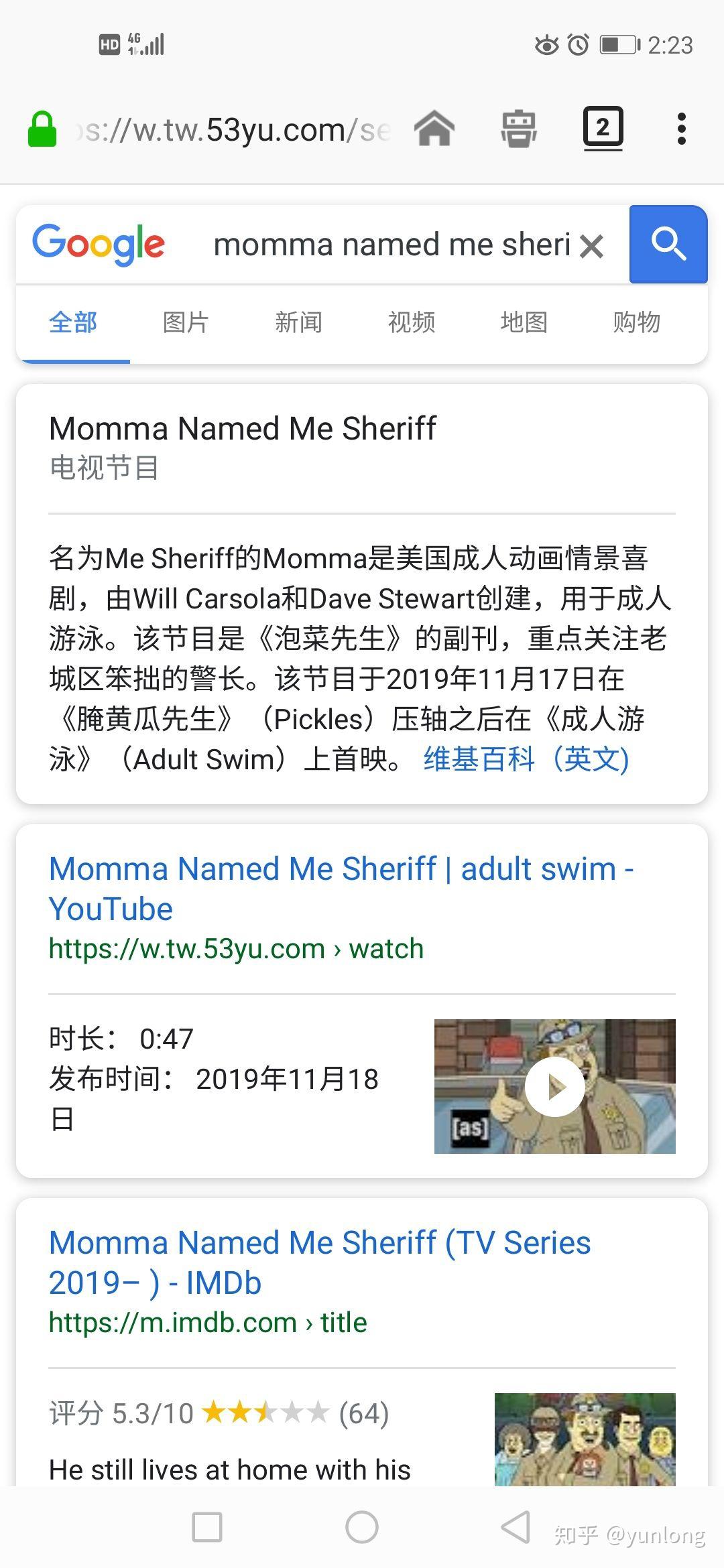Tap the blue search magnifier button
The width and height of the screenshot is (724, 1568).
point(668,244)
